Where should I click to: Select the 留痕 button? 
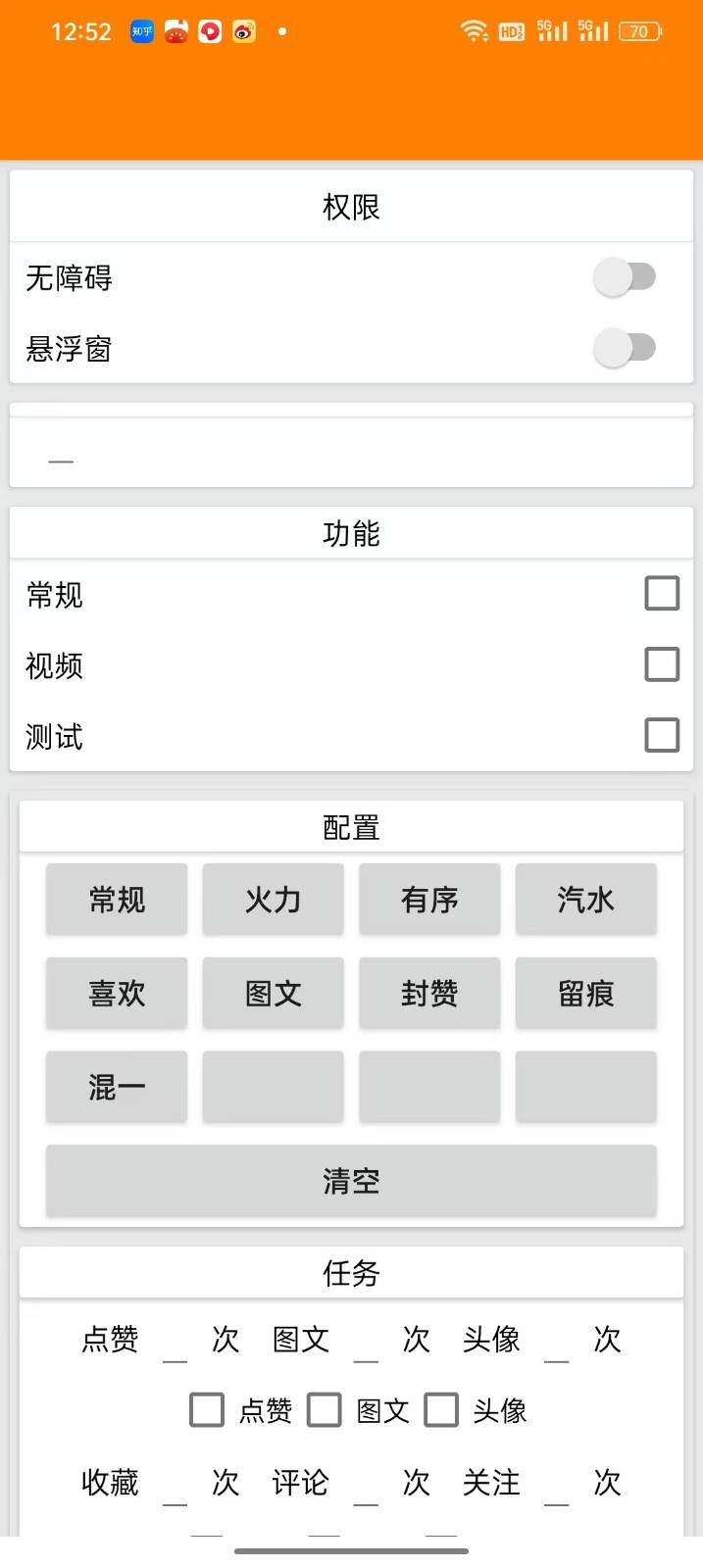point(586,993)
